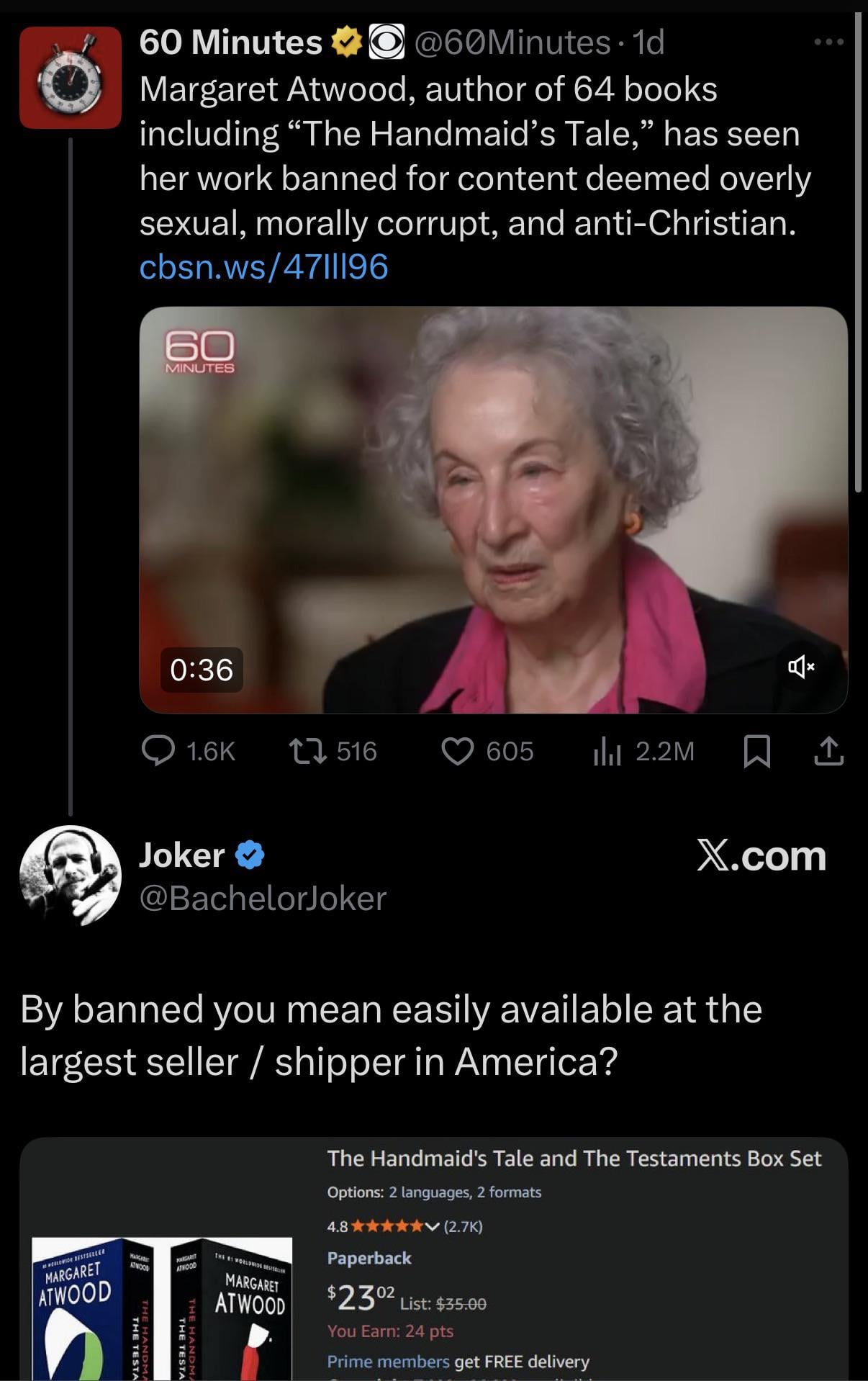Unmute the video sound
This screenshot has height=1381, width=868.
point(800,667)
